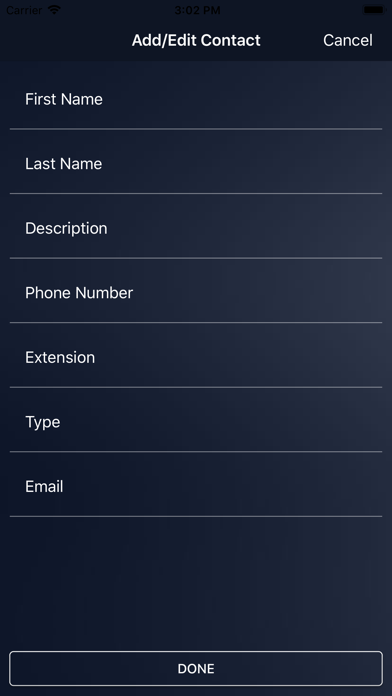Image resolution: width=392 pixels, height=696 pixels.
Task: Tap the First Name field
Action: (196, 99)
